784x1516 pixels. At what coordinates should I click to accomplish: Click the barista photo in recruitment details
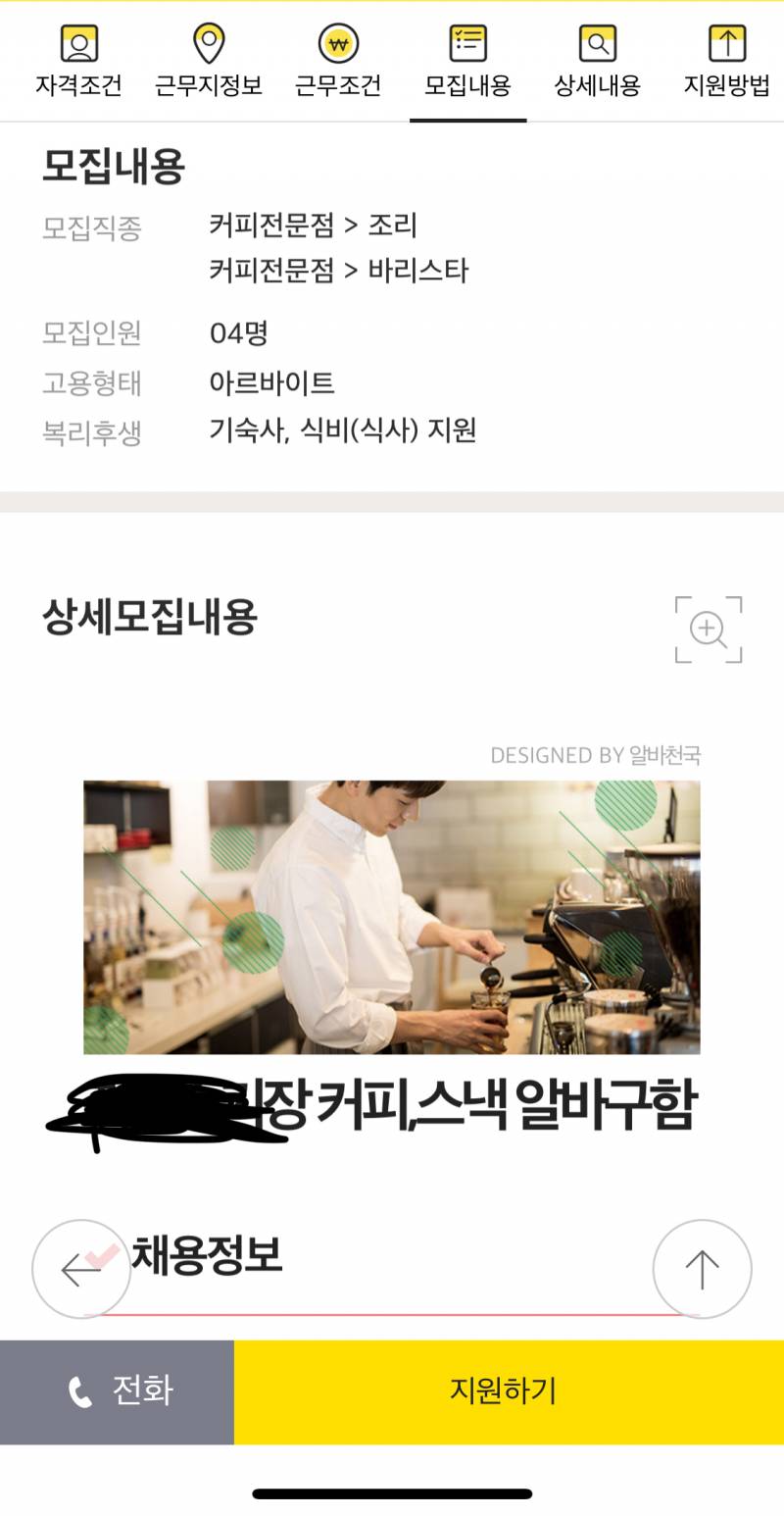click(392, 917)
